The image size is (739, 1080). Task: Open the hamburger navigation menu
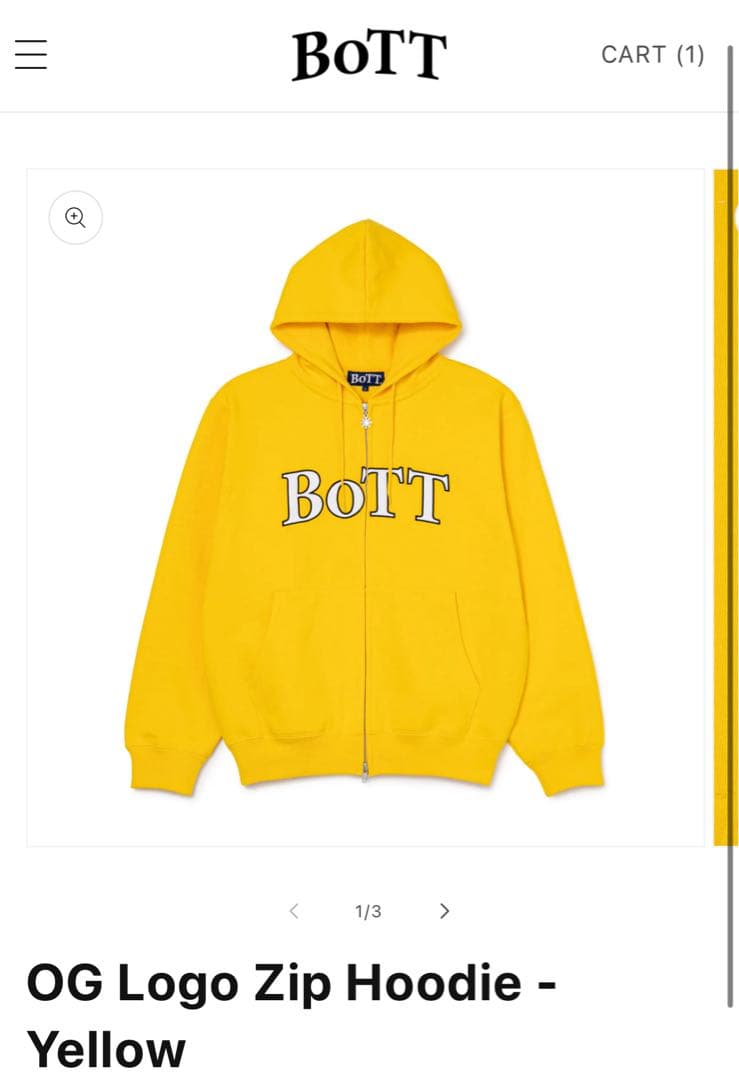click(31, 54)
